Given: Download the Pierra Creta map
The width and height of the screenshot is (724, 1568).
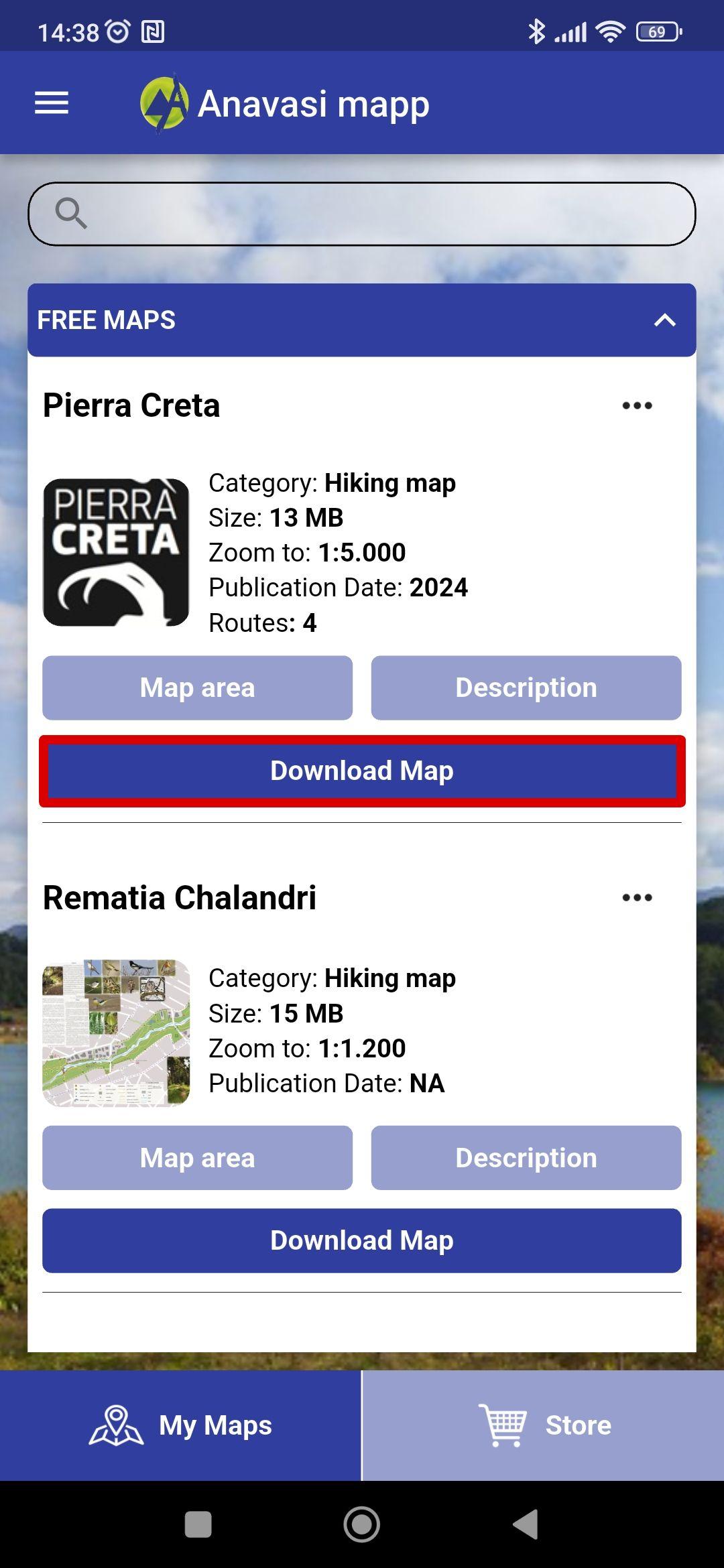Looking at the screenshot, I should 362,771.
